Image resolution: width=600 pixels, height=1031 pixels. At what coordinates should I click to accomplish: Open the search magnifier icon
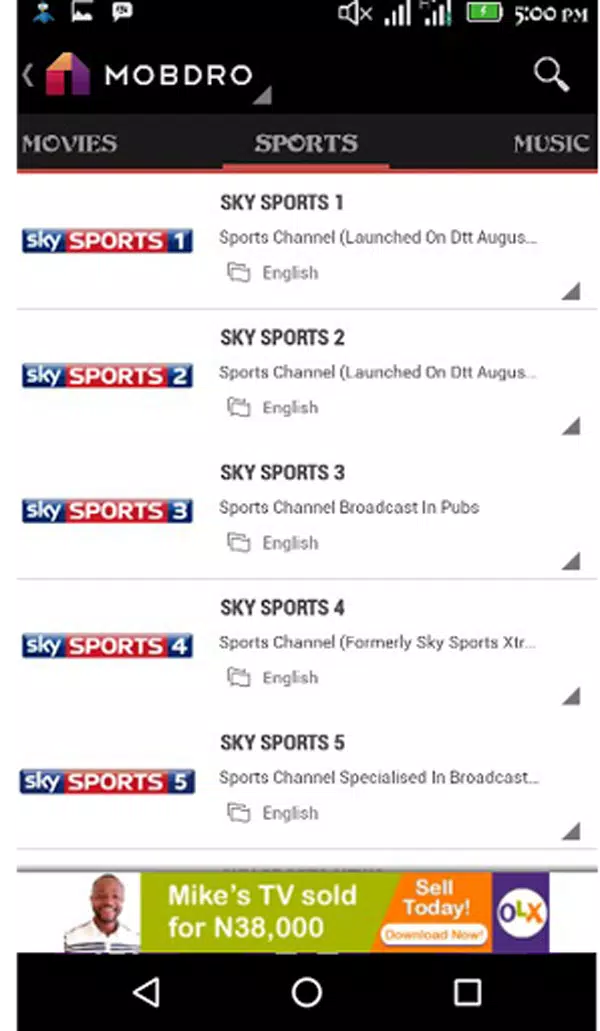(x=550, y=75)
